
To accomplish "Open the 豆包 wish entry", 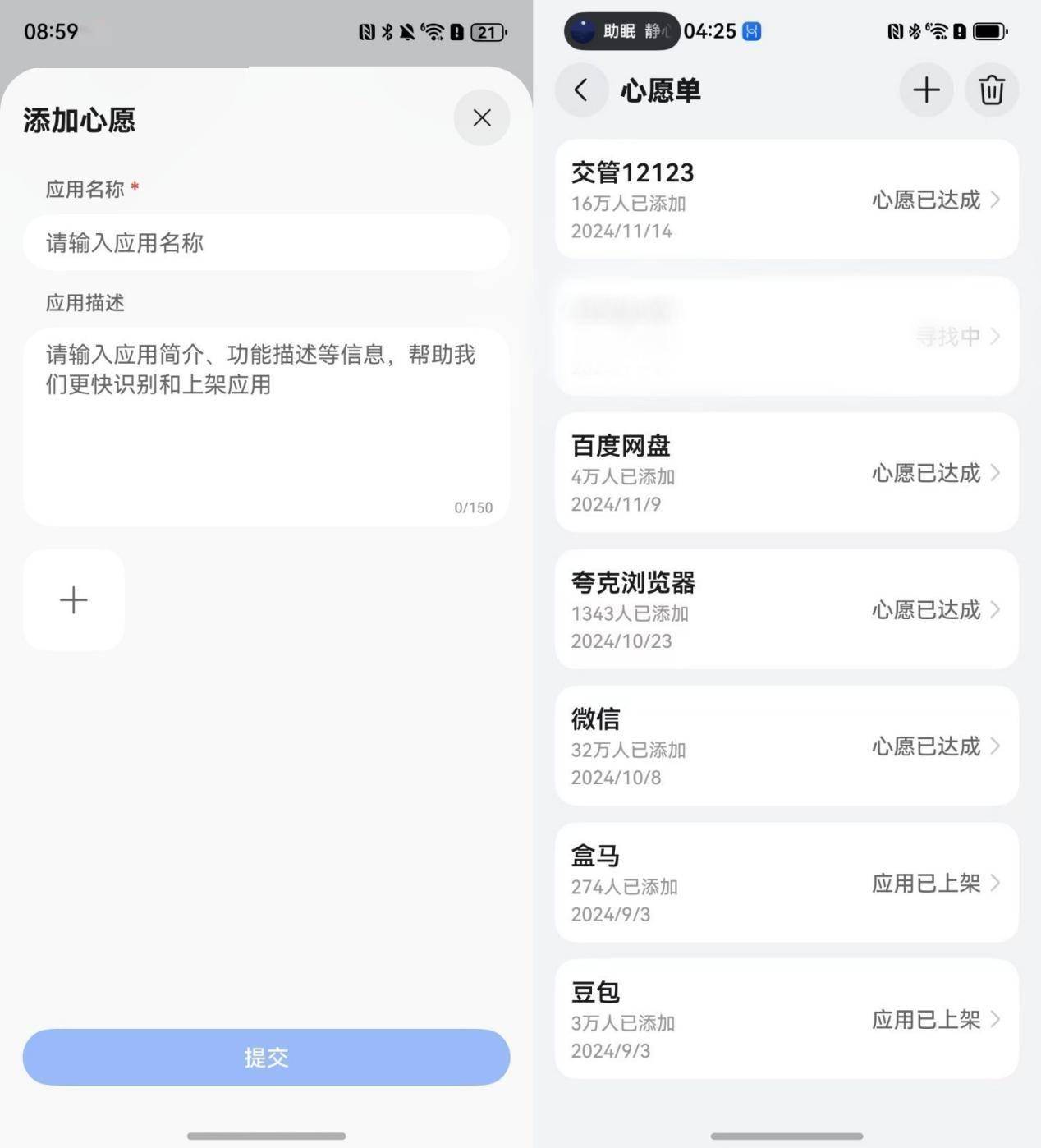I will point(786,1019).
